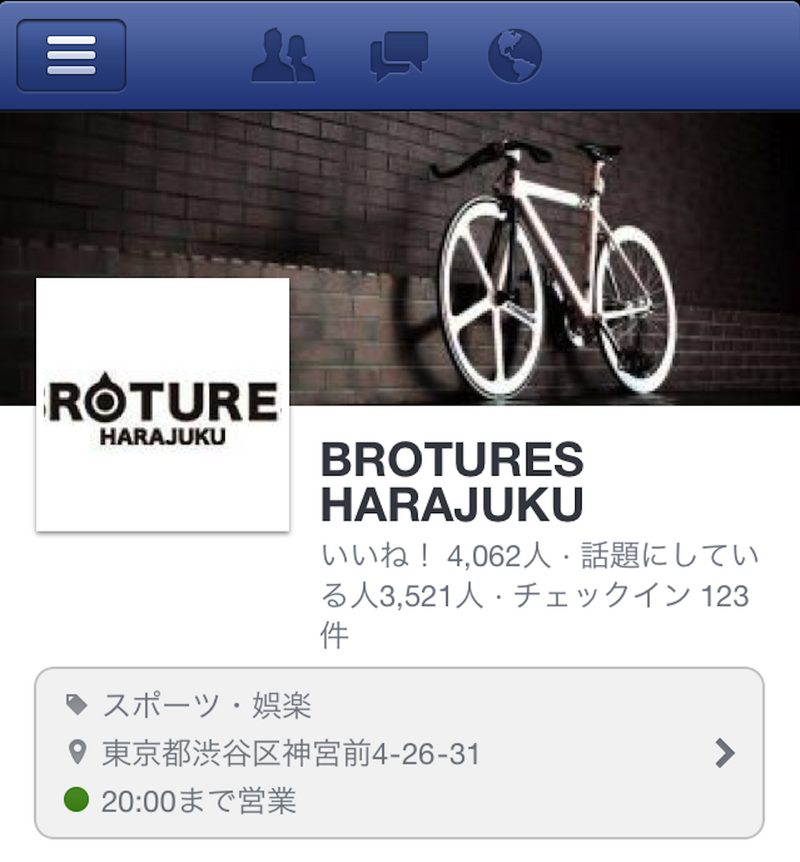Image resolution: width=800 pixels, height=862 pixels.
Task: Click the page info card panel
Action: pyautogui.click(x=400, y=750)
